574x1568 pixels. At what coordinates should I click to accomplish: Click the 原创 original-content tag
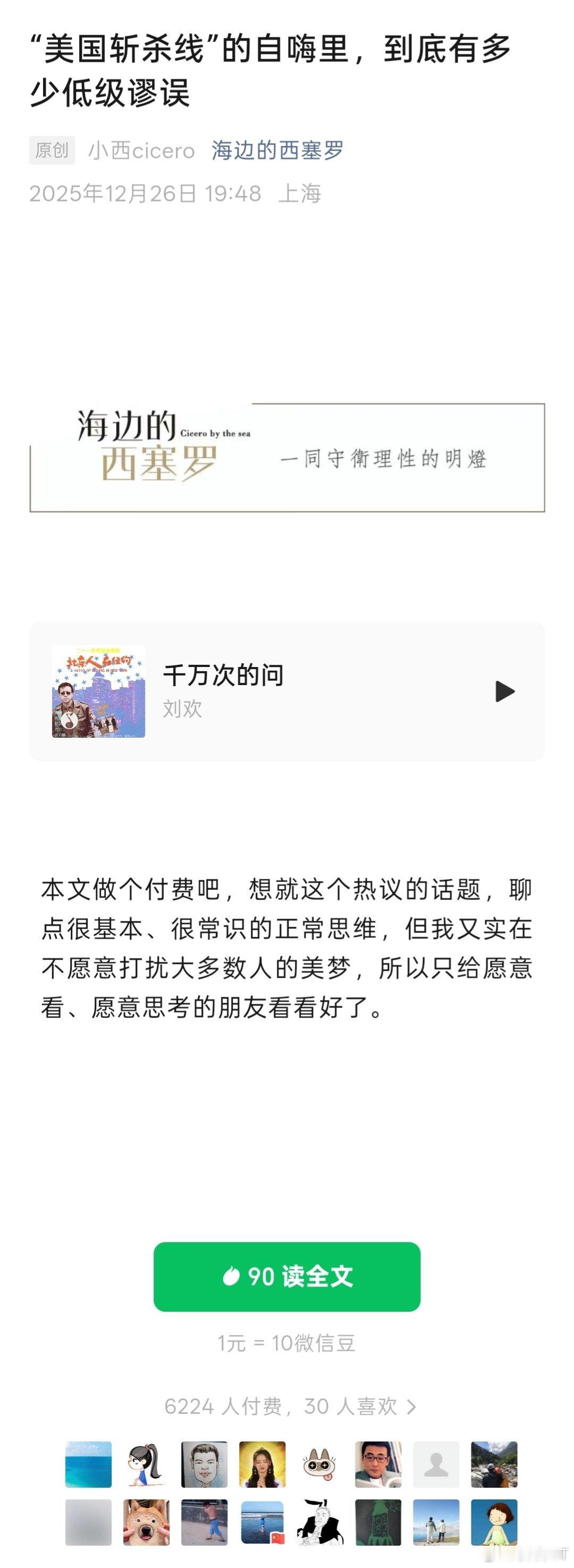click(x=52, y=152)
